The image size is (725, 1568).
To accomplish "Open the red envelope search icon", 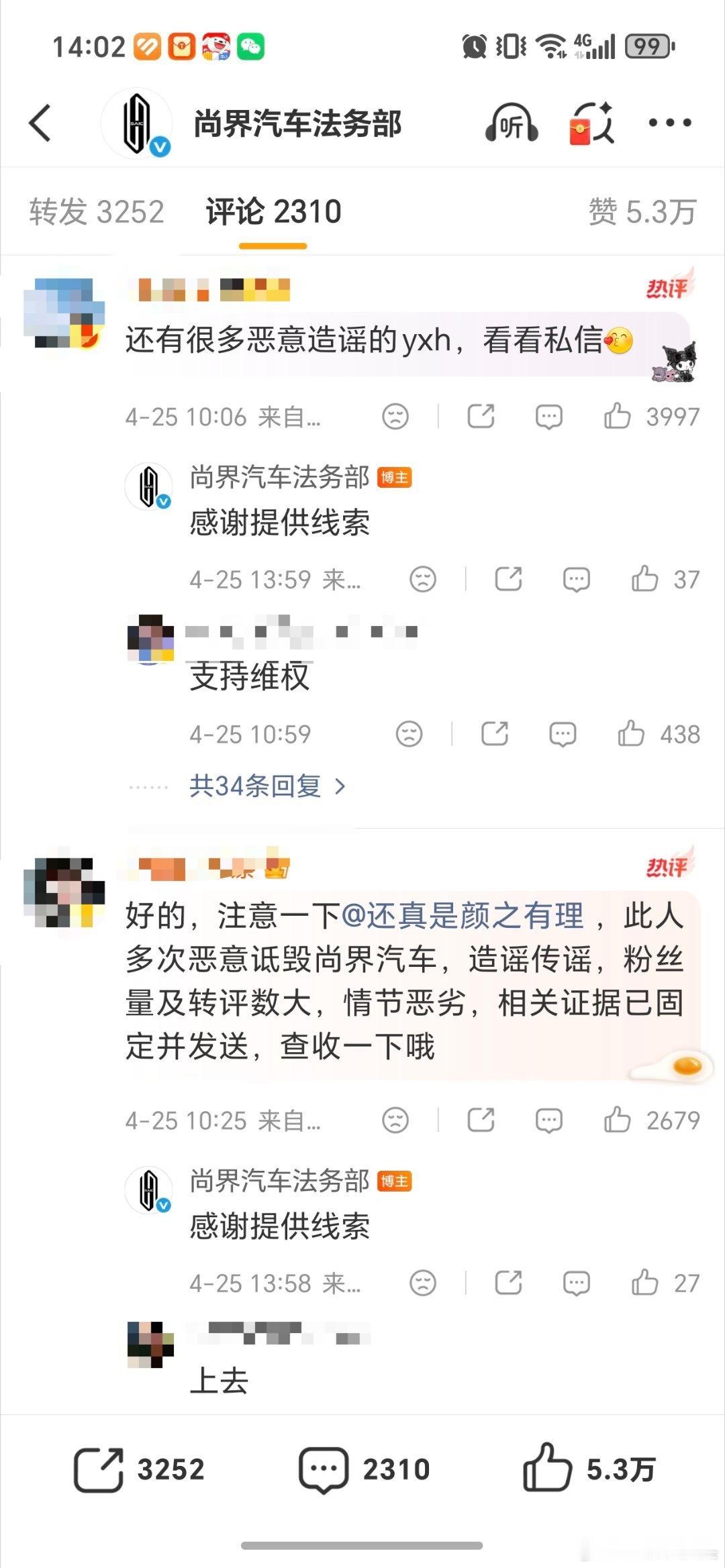I will (x=591, y=123).
